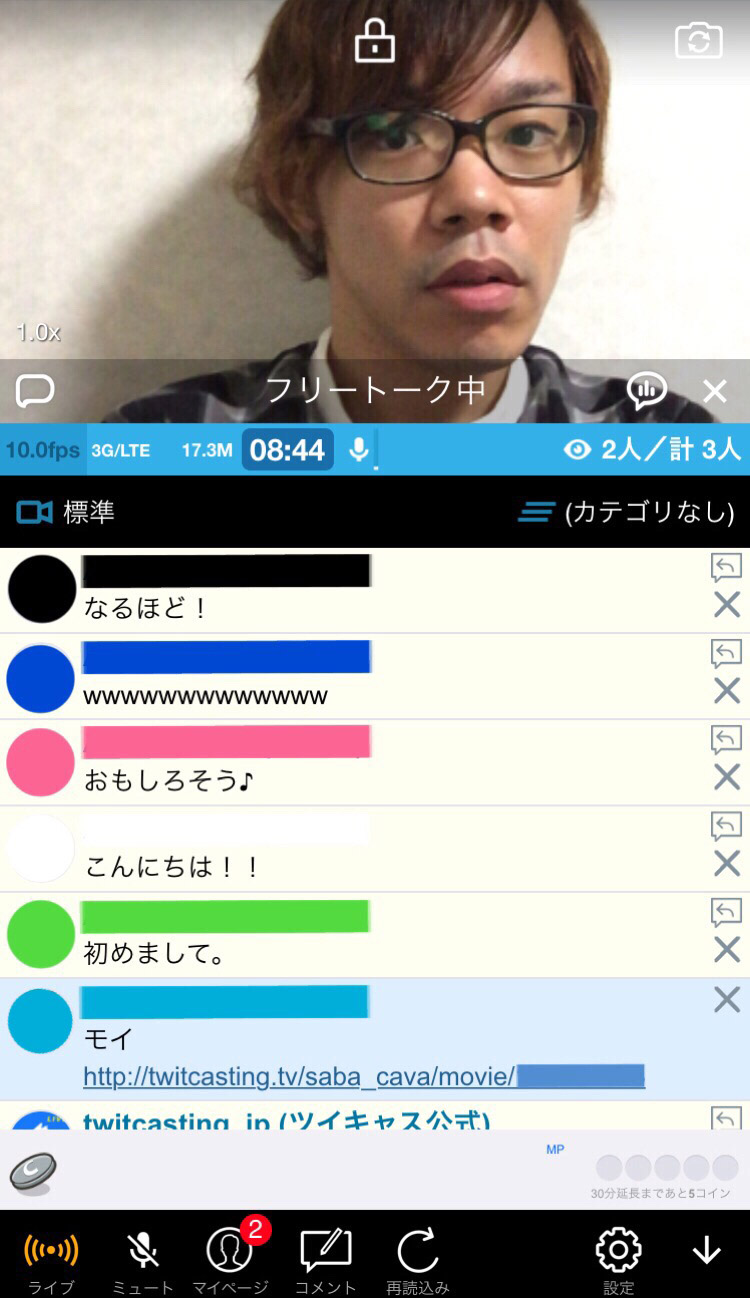Reply to the なるほど！ comment

tap(726, 568)
